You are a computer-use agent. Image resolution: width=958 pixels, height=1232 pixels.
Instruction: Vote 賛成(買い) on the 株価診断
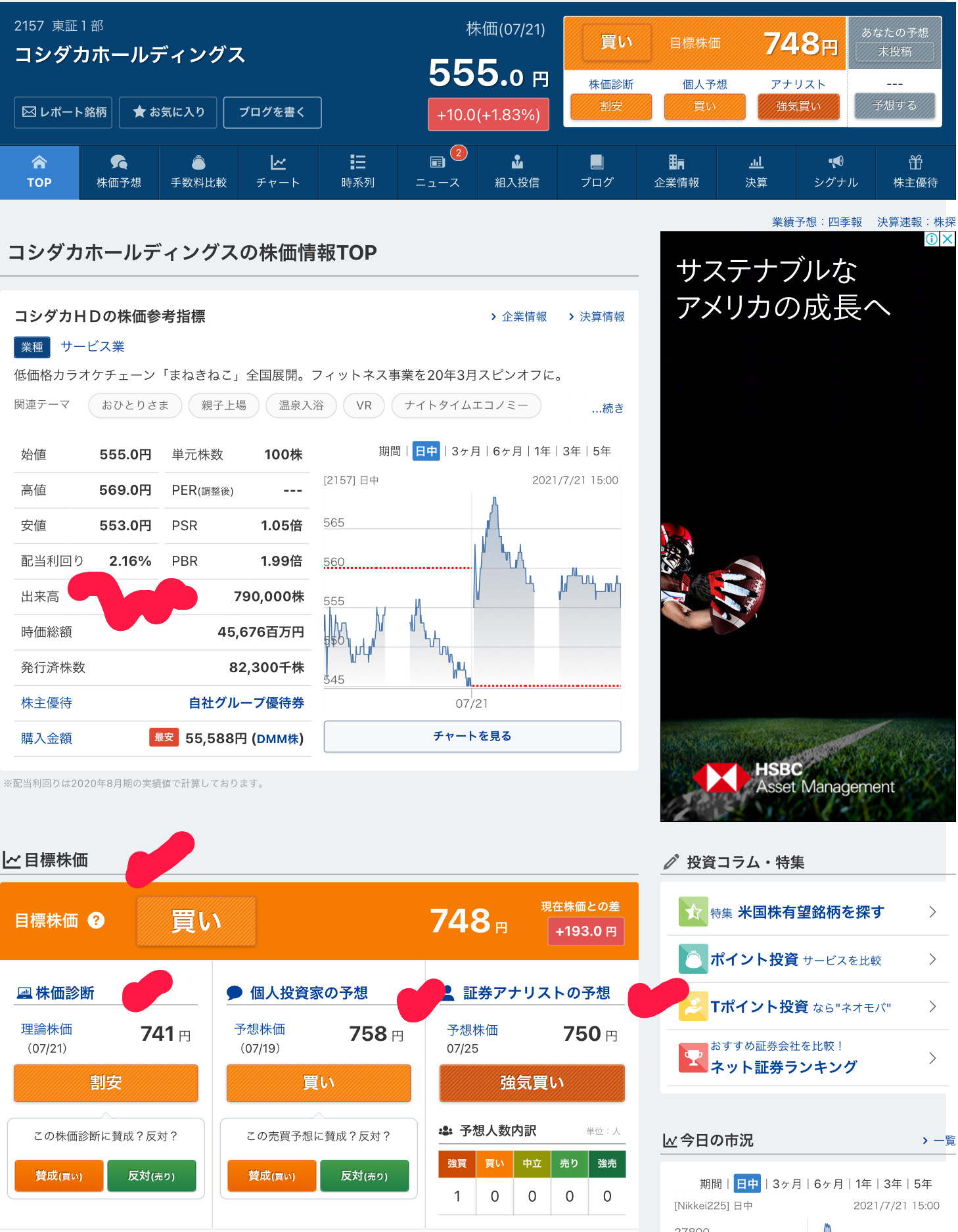coord(59,1175)
